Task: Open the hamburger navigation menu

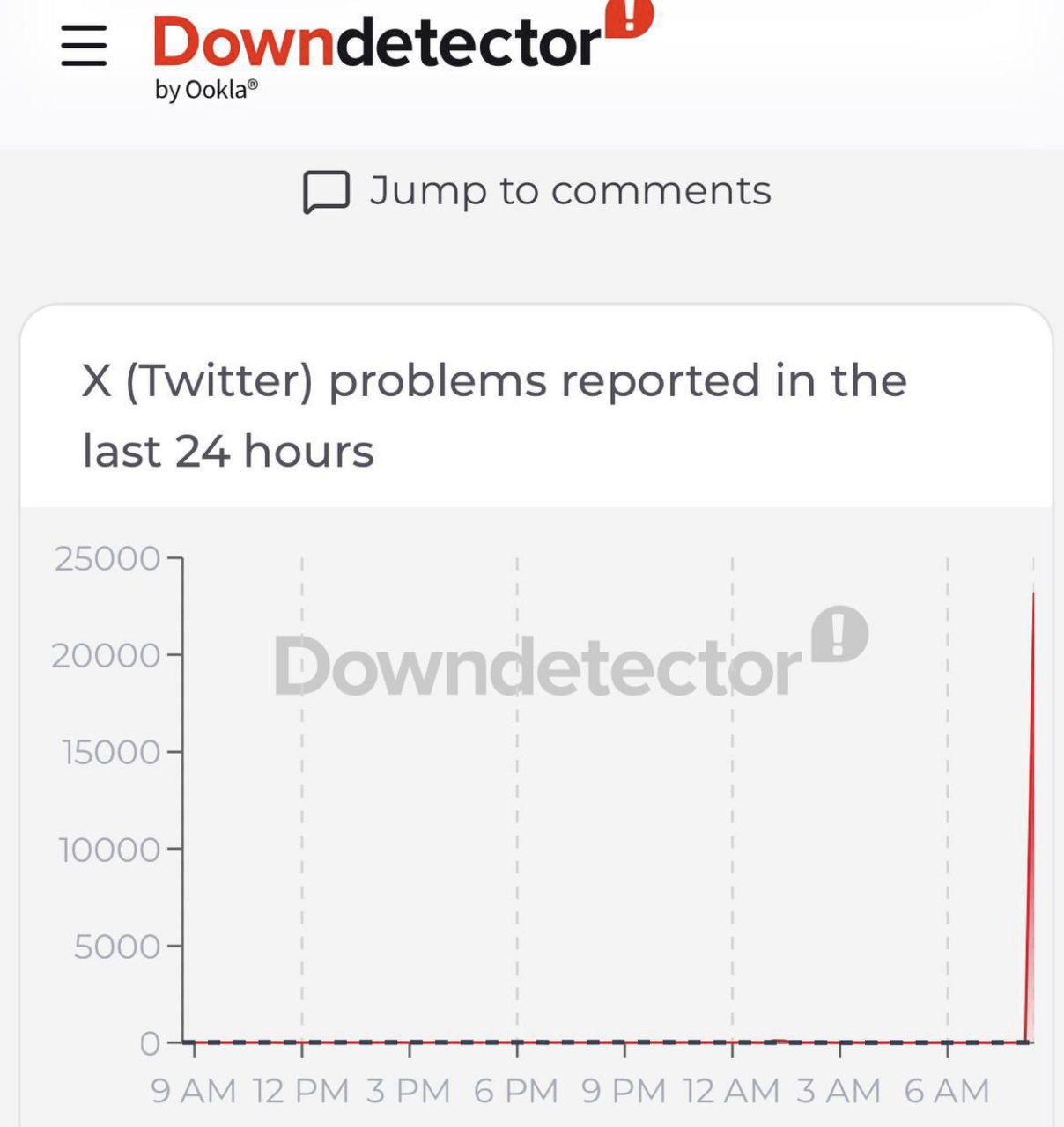Action: click(x=84, y=46)
